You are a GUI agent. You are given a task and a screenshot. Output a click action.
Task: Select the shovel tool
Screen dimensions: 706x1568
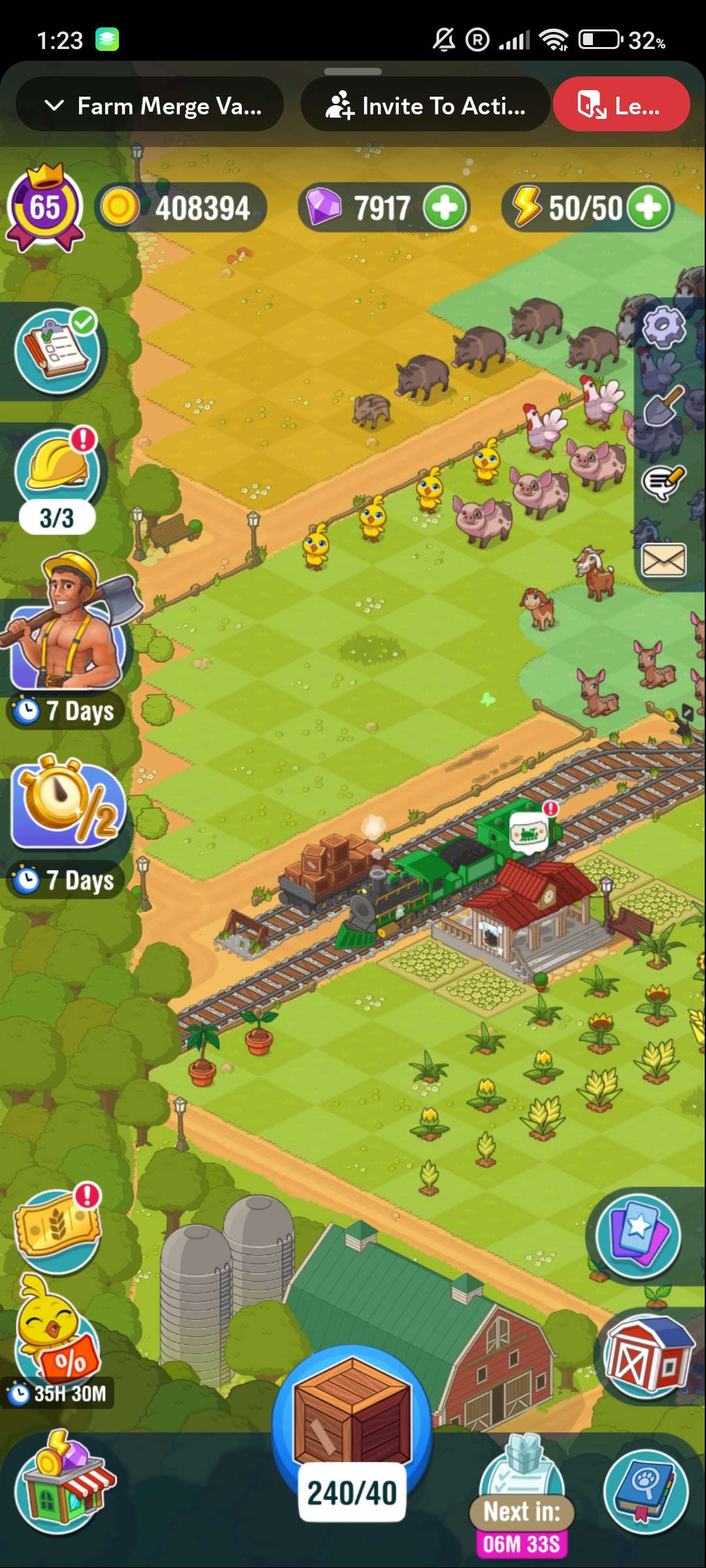[x=664, y=406]
